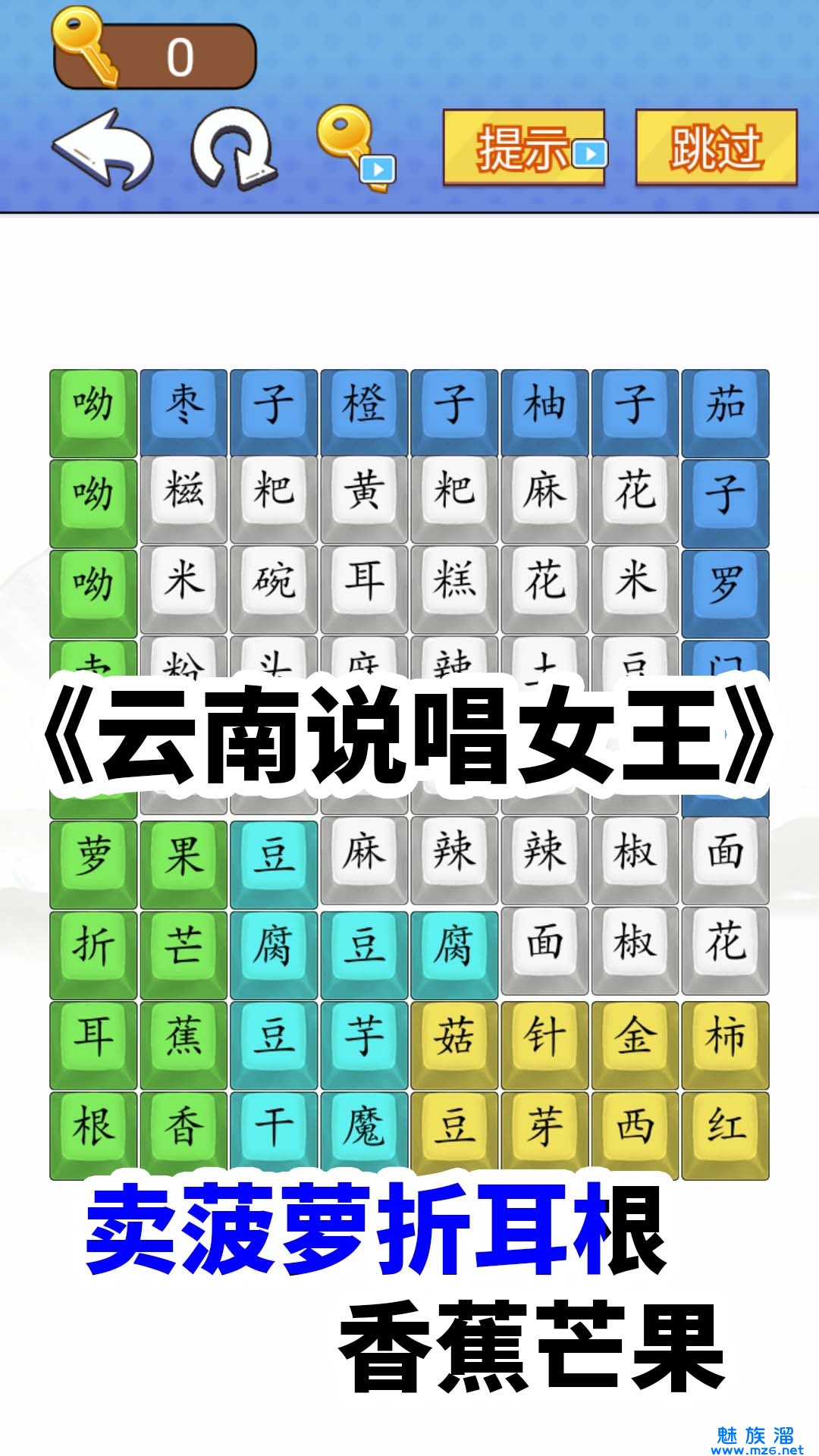The width and height of the screenshot is (819, 1456).
Task: Skip this level with 跳过
Action: [x=716, y=147]
